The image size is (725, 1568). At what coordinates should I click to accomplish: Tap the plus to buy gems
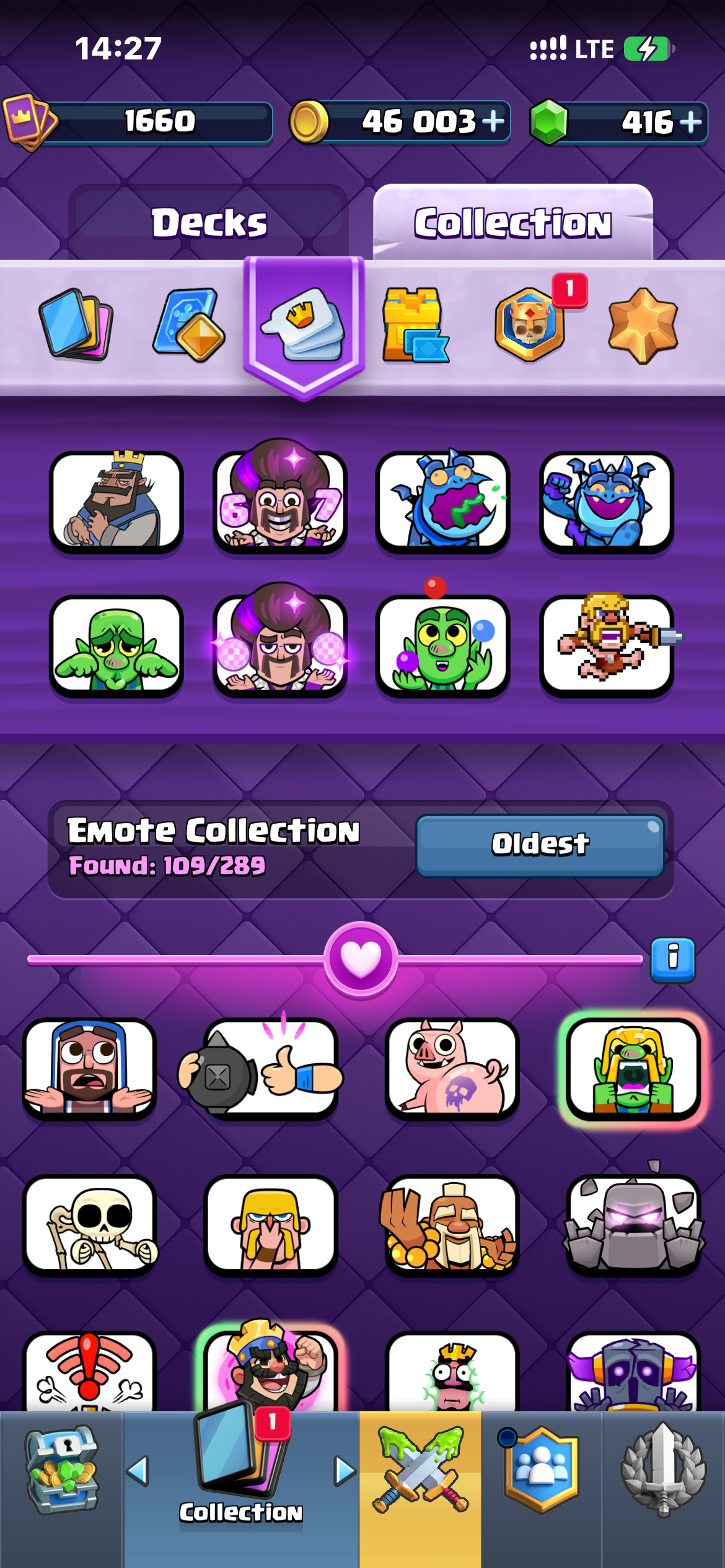coord(691,121)
